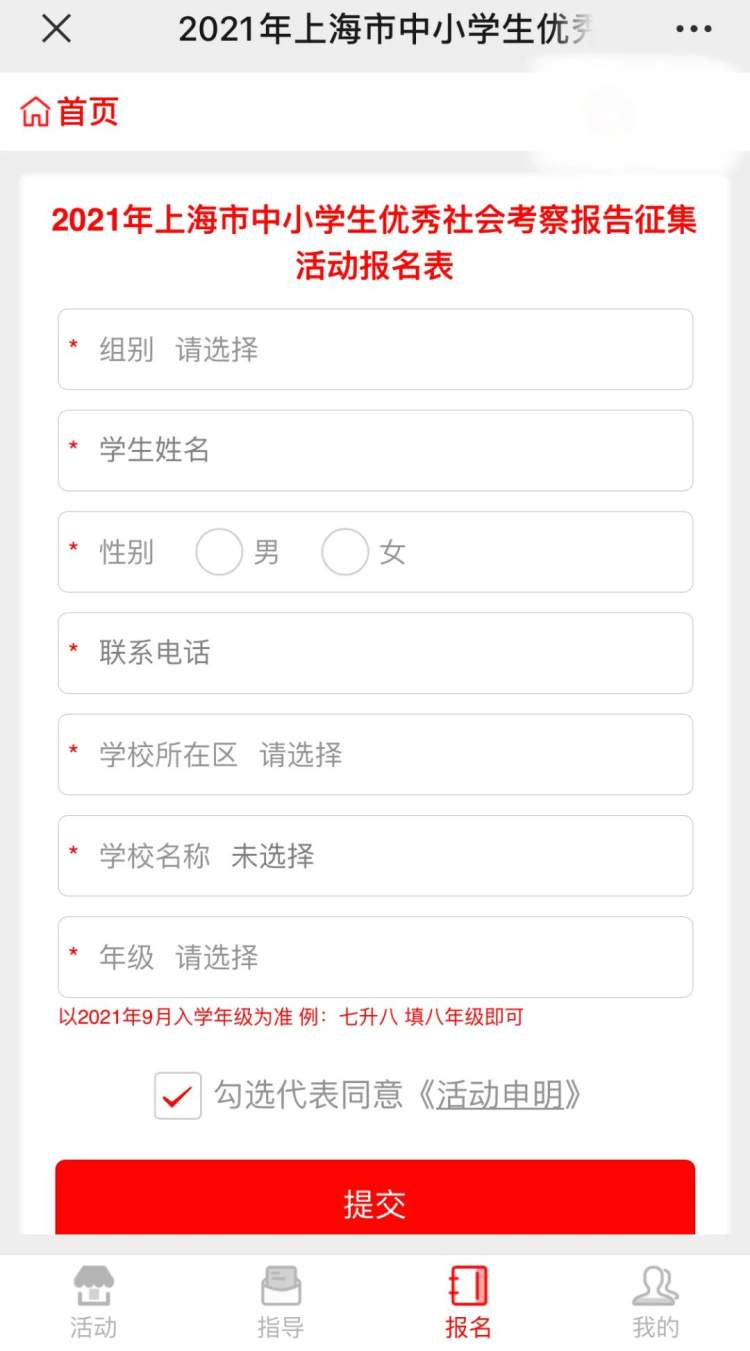Screen dimensions: 750x1351
Task: Open the 组别 group selector
Action: click(375, 349)
